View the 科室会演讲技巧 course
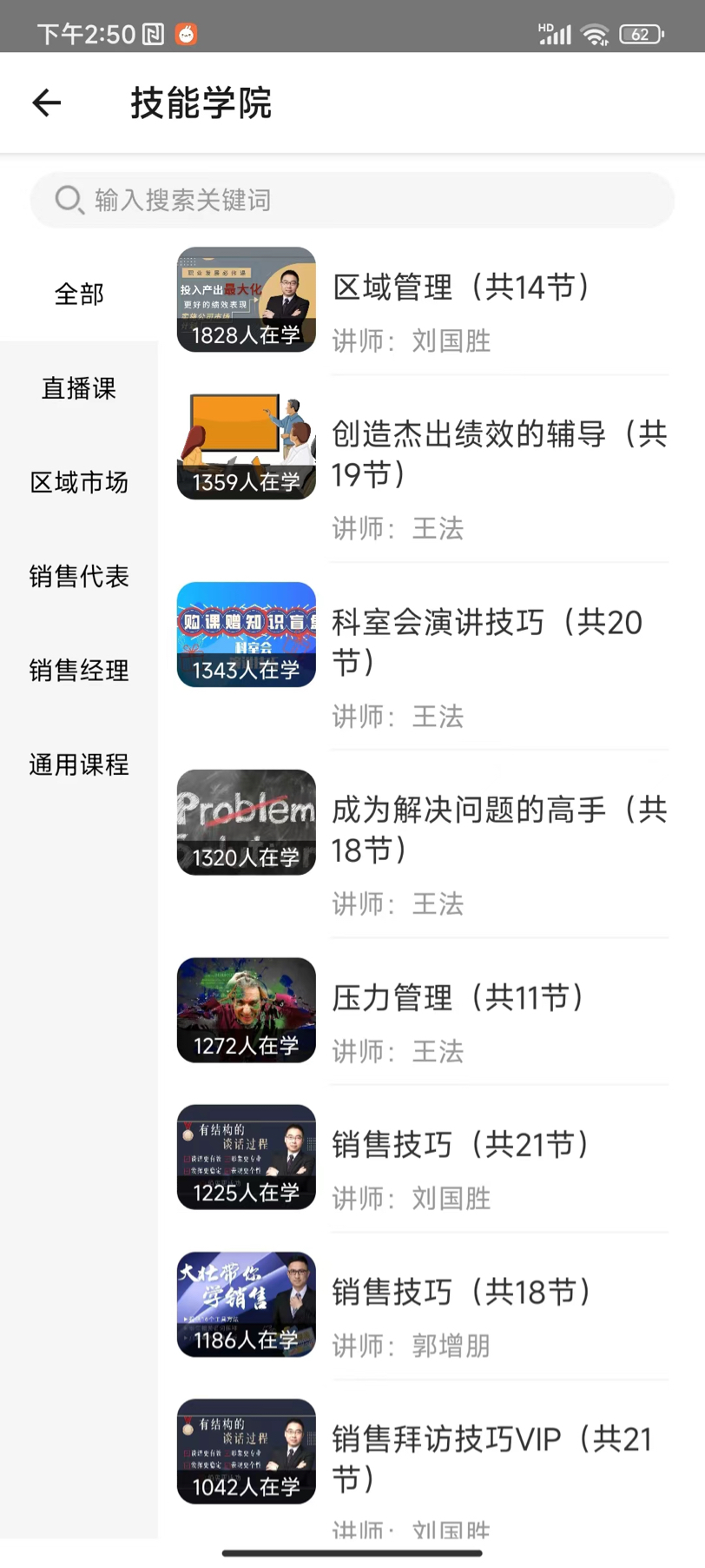705x1568 pixels. click(x=486, y=641)
